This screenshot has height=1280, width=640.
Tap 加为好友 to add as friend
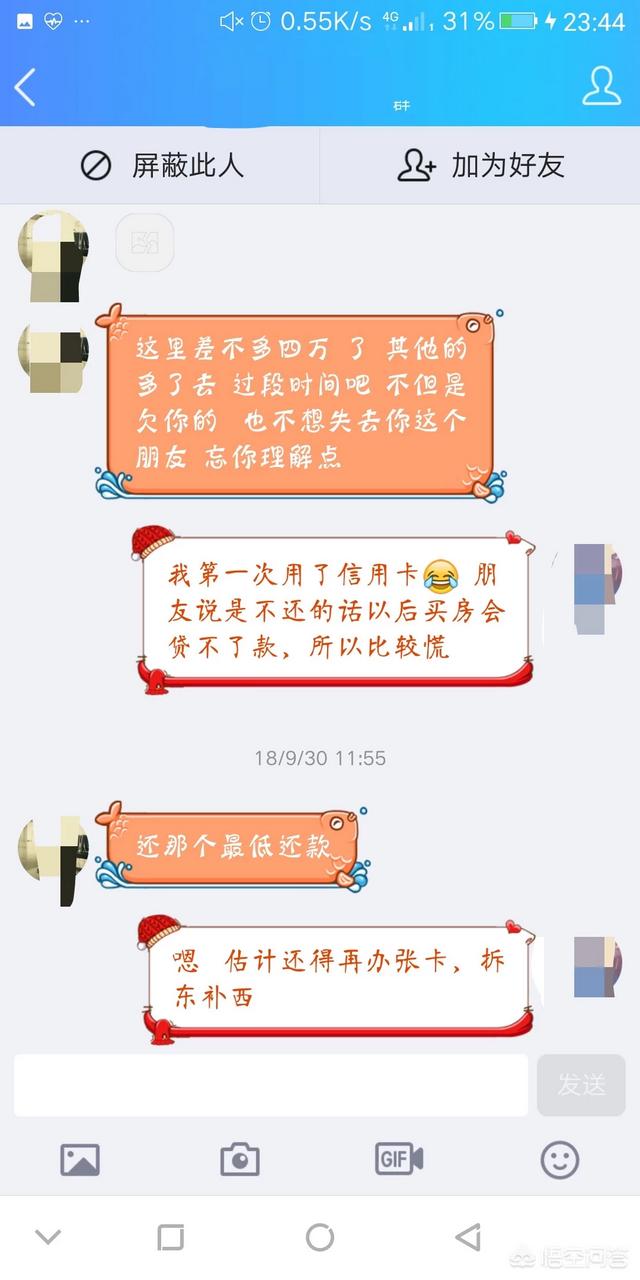pyautogui.click(x=481, y=165)
